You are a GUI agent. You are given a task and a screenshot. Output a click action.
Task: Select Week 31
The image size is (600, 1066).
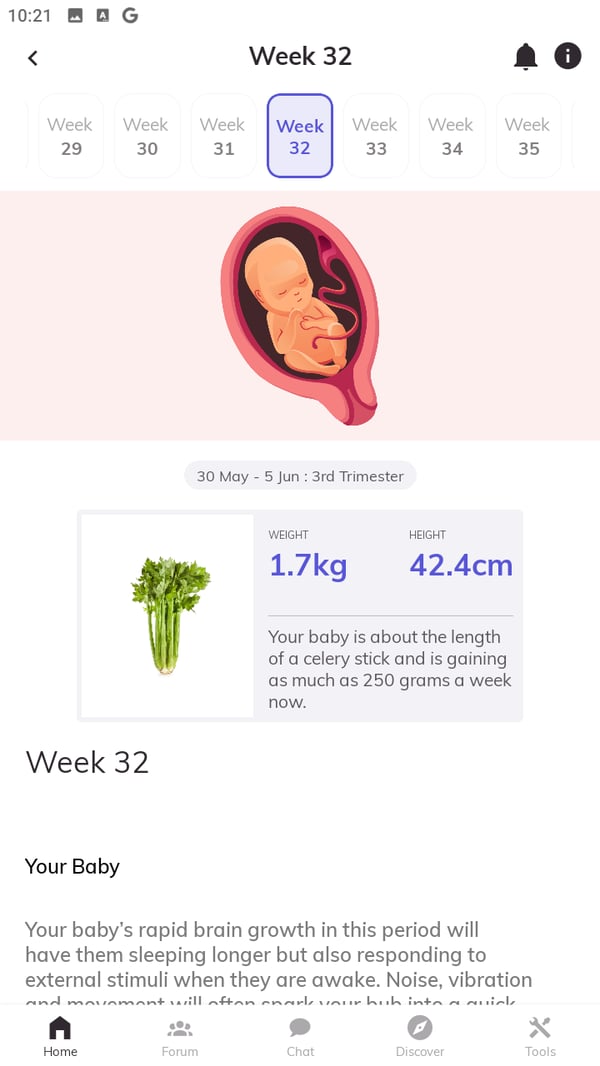point(223,136)
